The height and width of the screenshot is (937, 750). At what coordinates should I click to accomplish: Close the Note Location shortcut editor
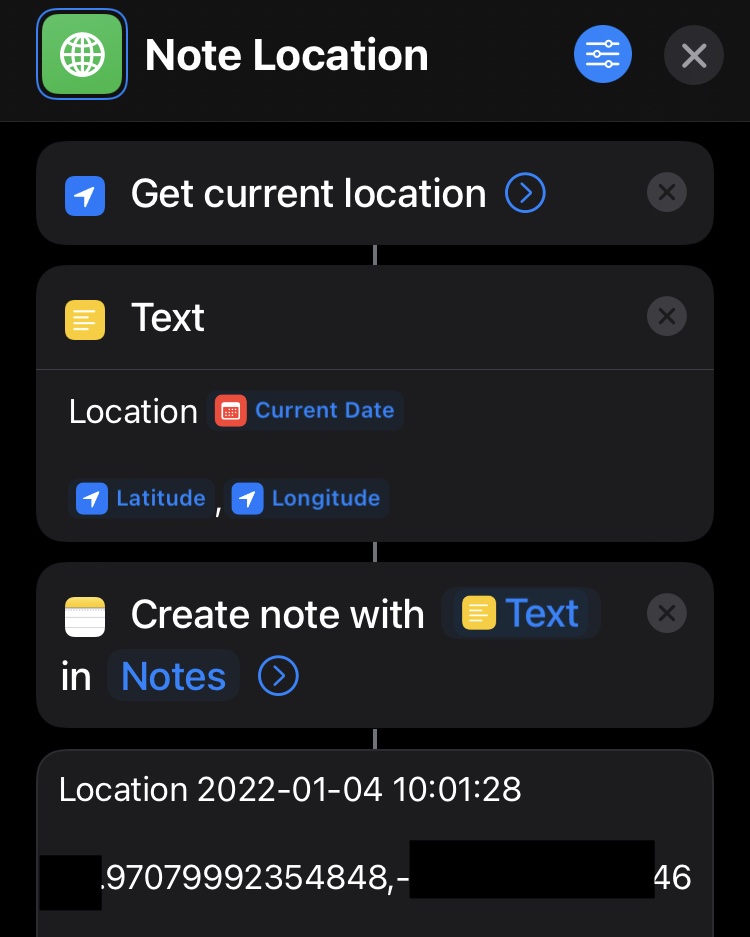point(693,55)
